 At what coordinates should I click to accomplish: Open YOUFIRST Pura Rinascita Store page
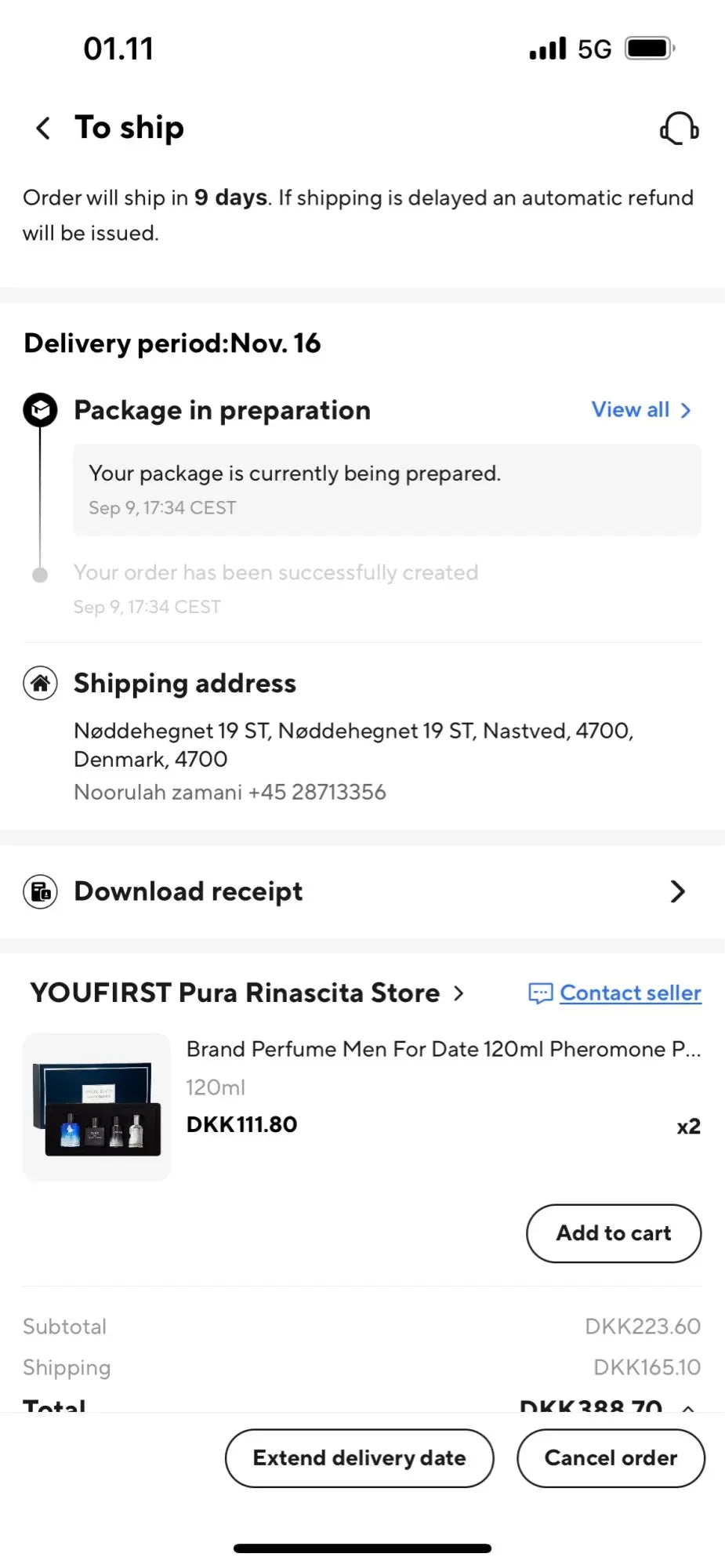[248, 993]
